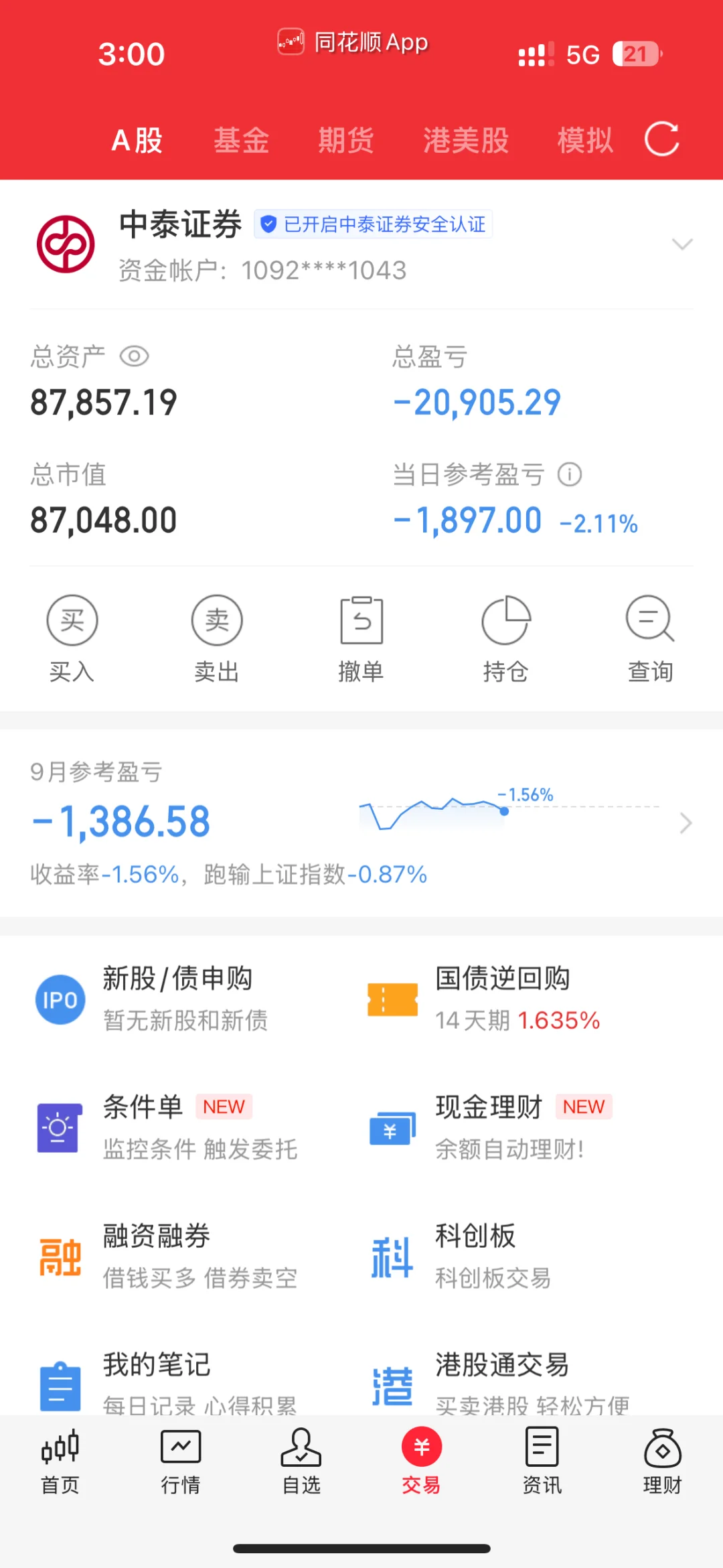Open 撤单 to cancel orders
The image size is (723, 1568).
(x=361, y=639)
